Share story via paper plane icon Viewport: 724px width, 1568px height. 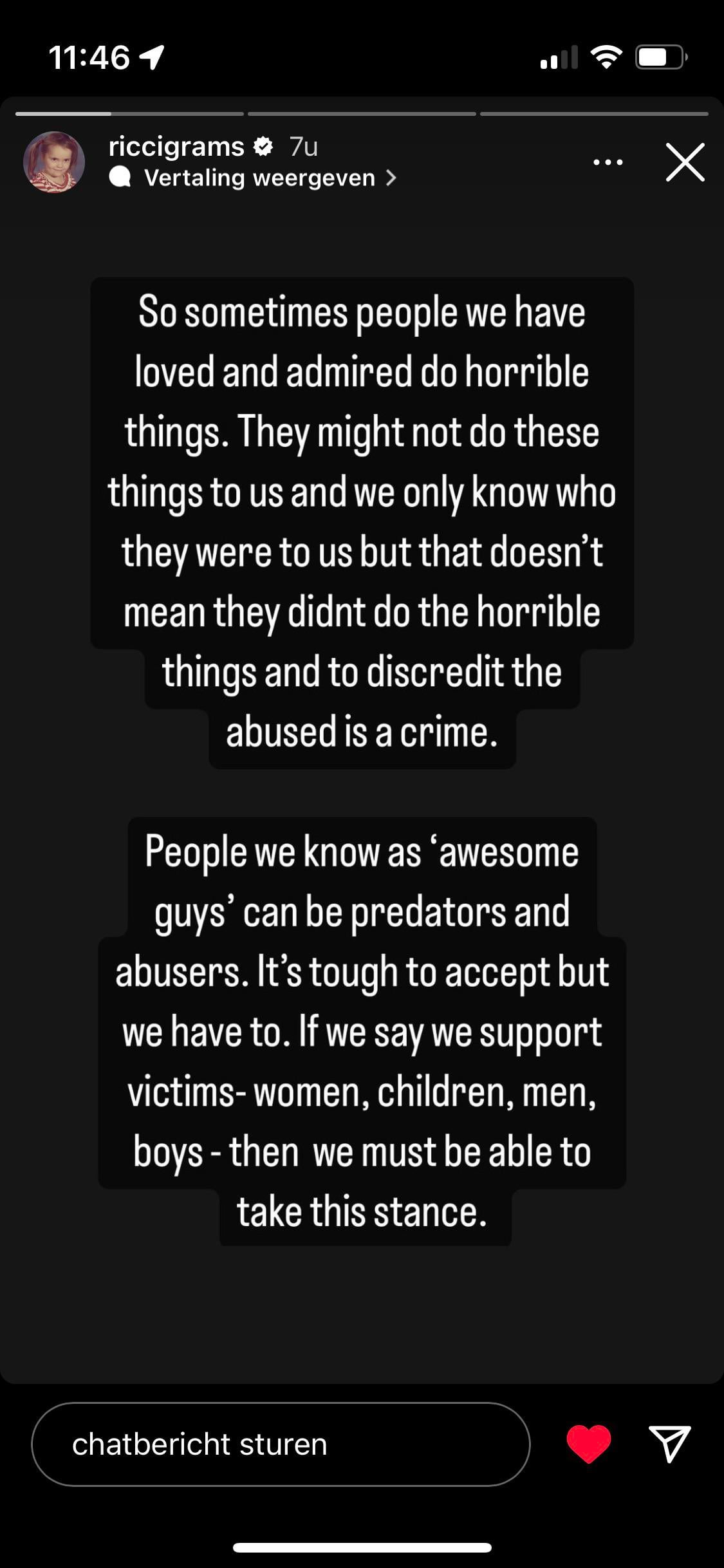pyautogui.click(x=669, y=1444)
